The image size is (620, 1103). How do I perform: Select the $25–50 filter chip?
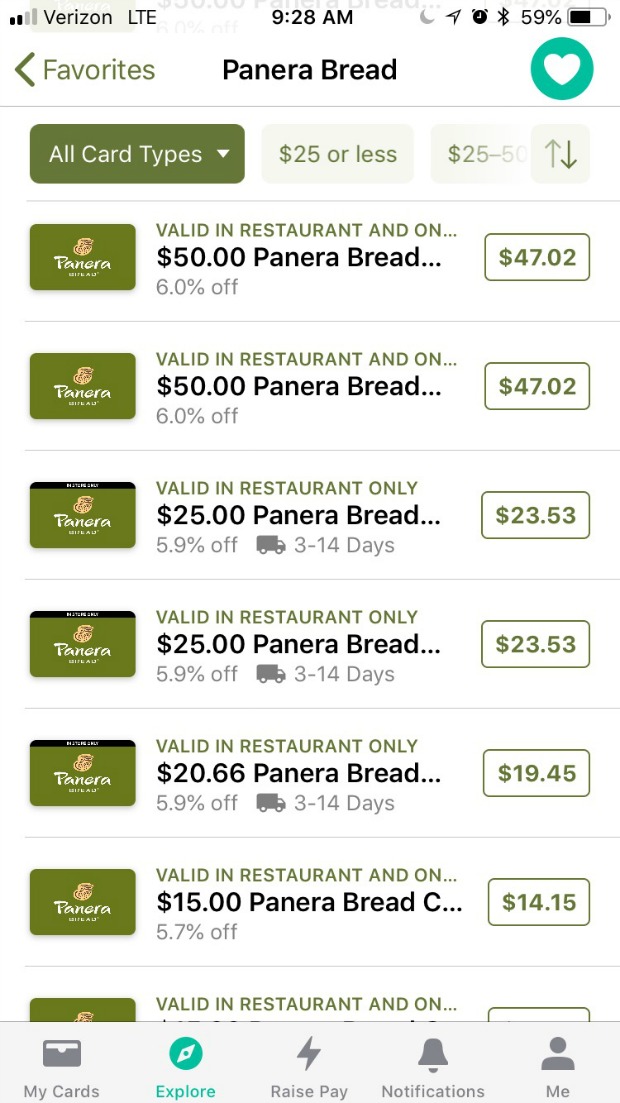(x=480, y=154)
